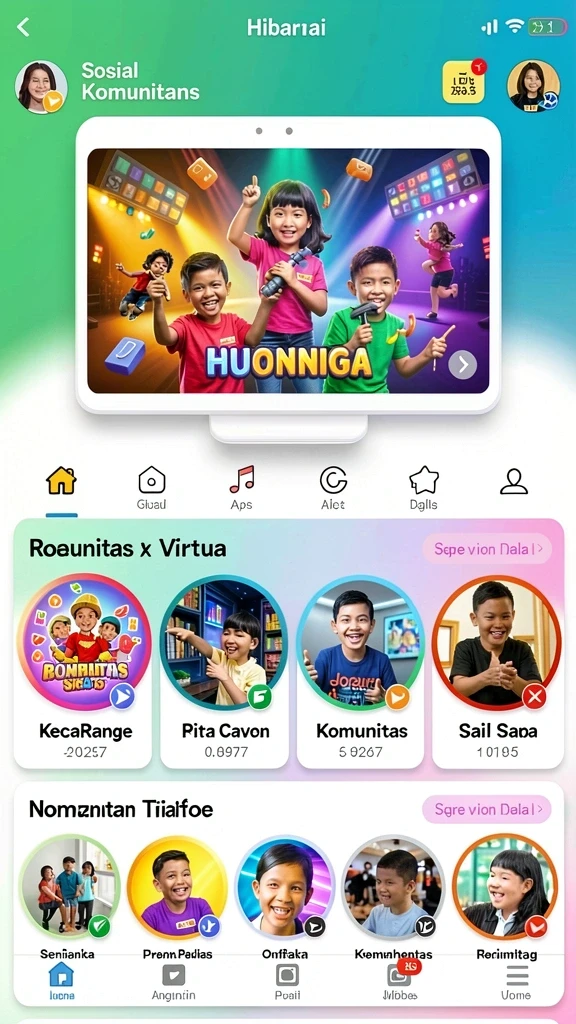Open the Pita Cavon card
Screen dimensions: 576x1024
coord(225,669)
